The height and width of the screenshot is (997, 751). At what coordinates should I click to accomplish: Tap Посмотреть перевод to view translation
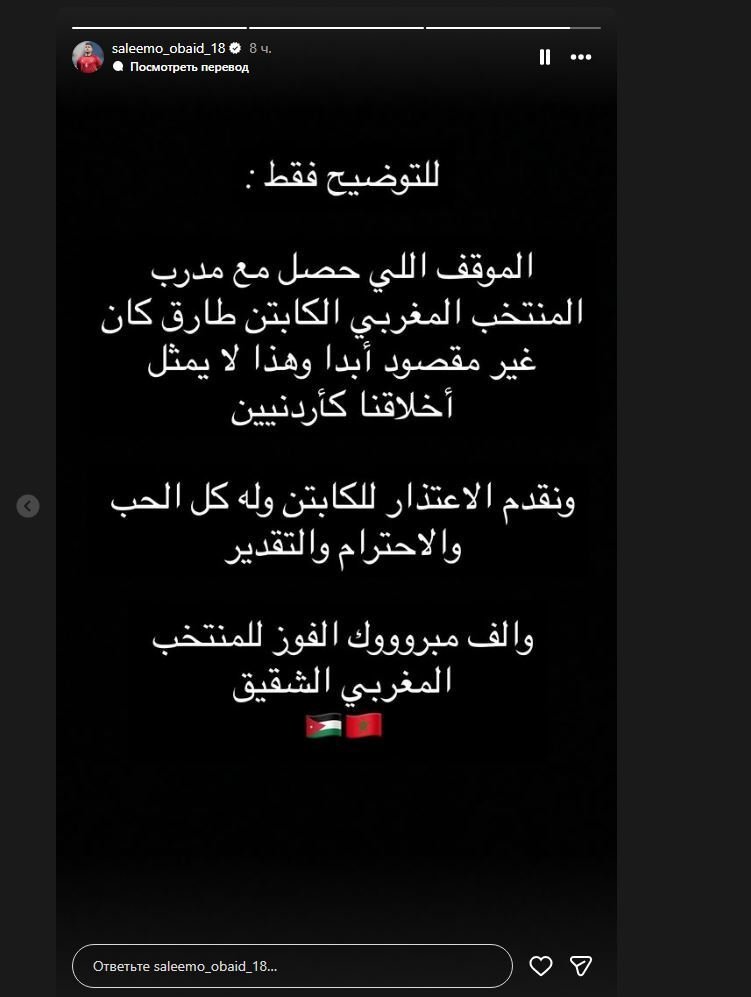pos(188,67)
